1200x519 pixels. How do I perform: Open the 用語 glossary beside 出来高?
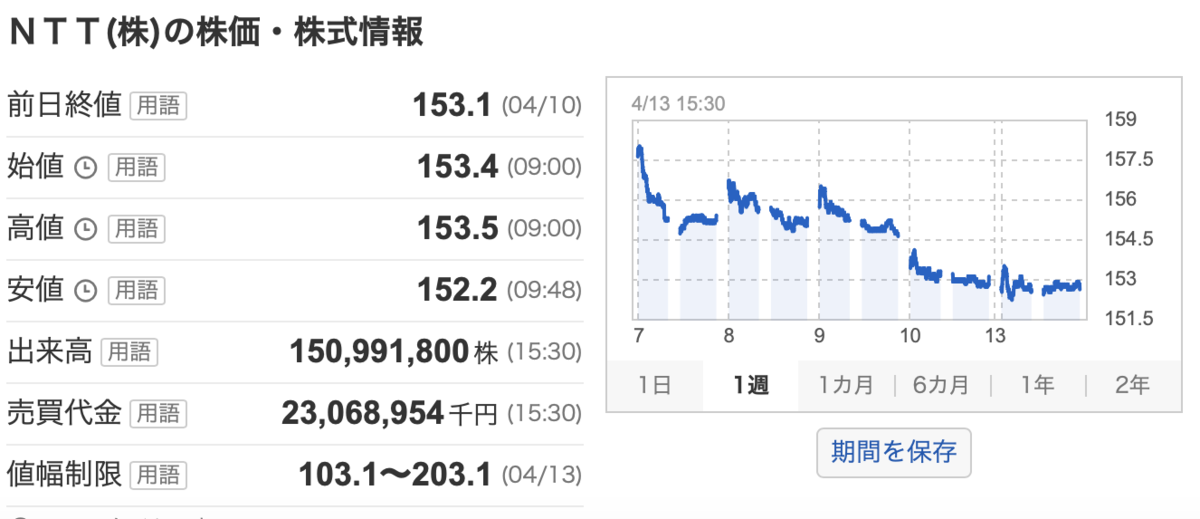[x=129, y=352]
